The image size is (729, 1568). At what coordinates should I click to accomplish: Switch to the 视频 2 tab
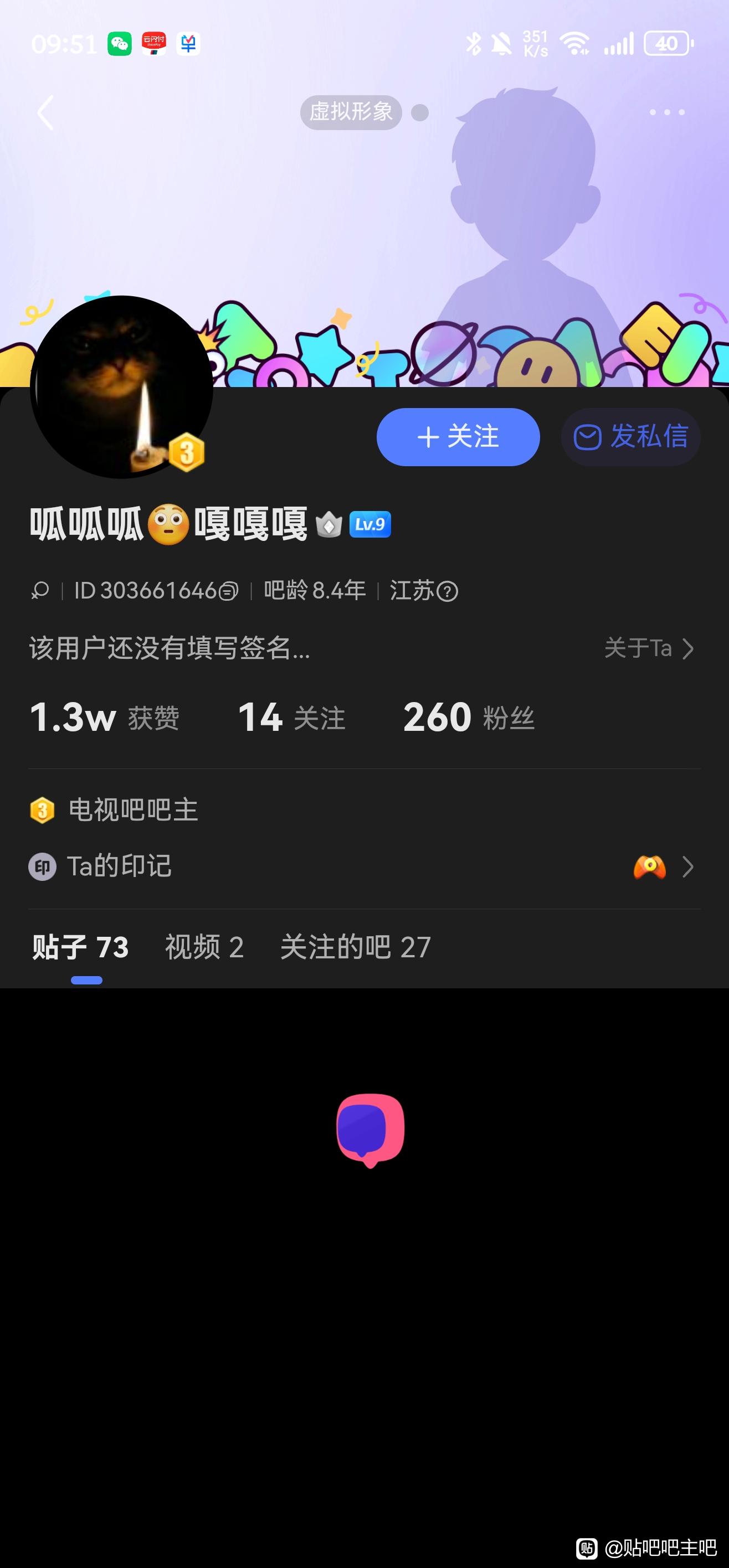204,947
